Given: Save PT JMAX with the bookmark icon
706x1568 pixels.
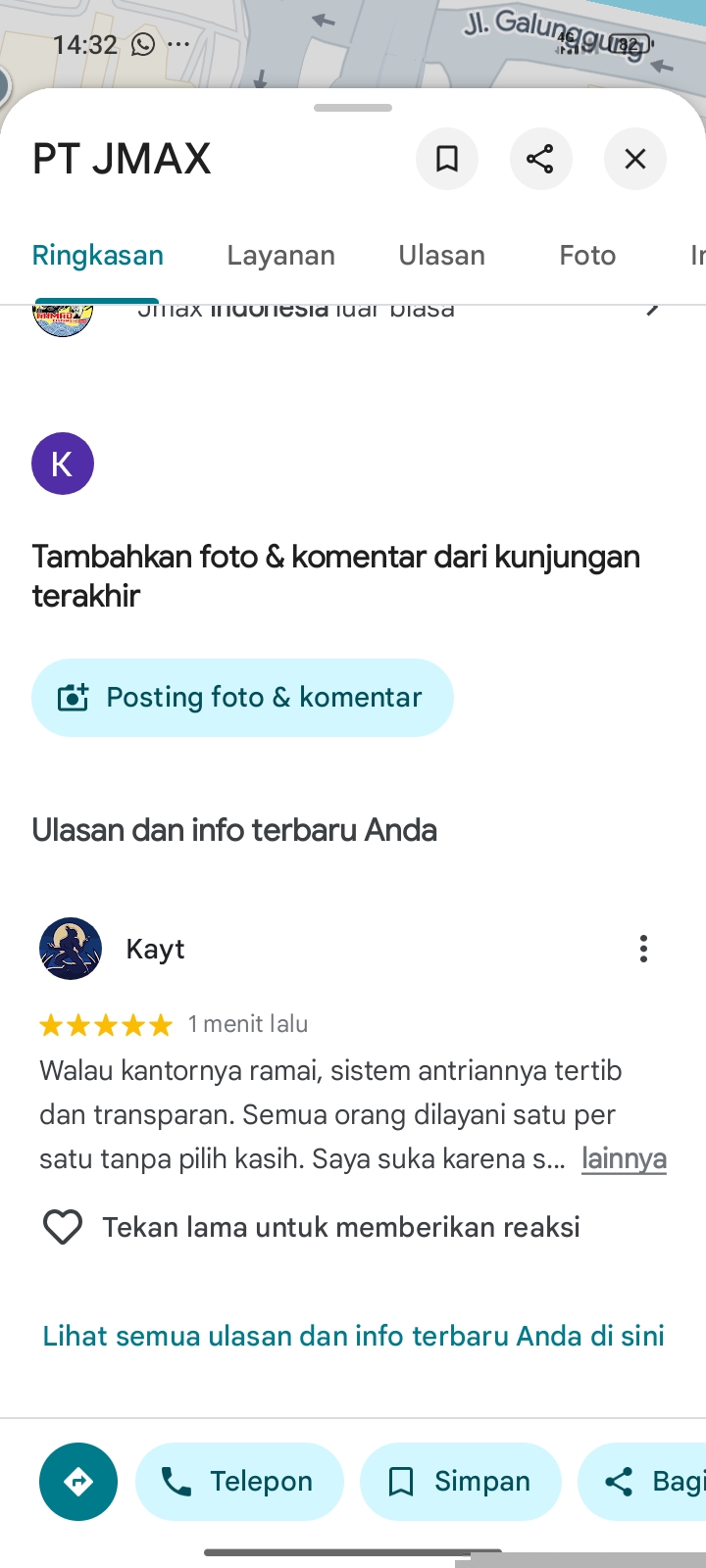Looking at the screenshot, I should (x=447, y=159).
